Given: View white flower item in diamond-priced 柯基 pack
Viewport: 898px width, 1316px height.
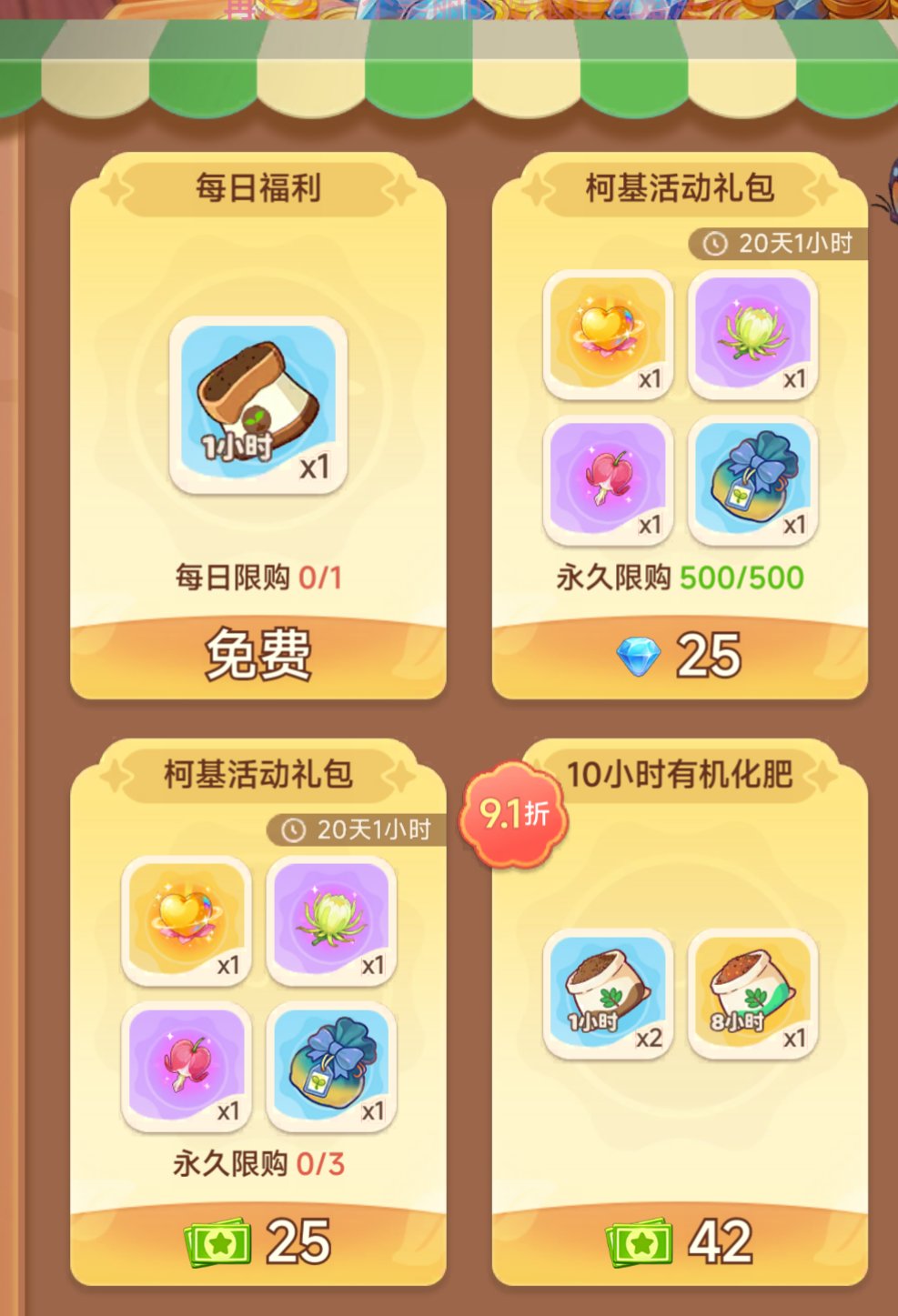Looking at the screenshot, I should point(752,334).
